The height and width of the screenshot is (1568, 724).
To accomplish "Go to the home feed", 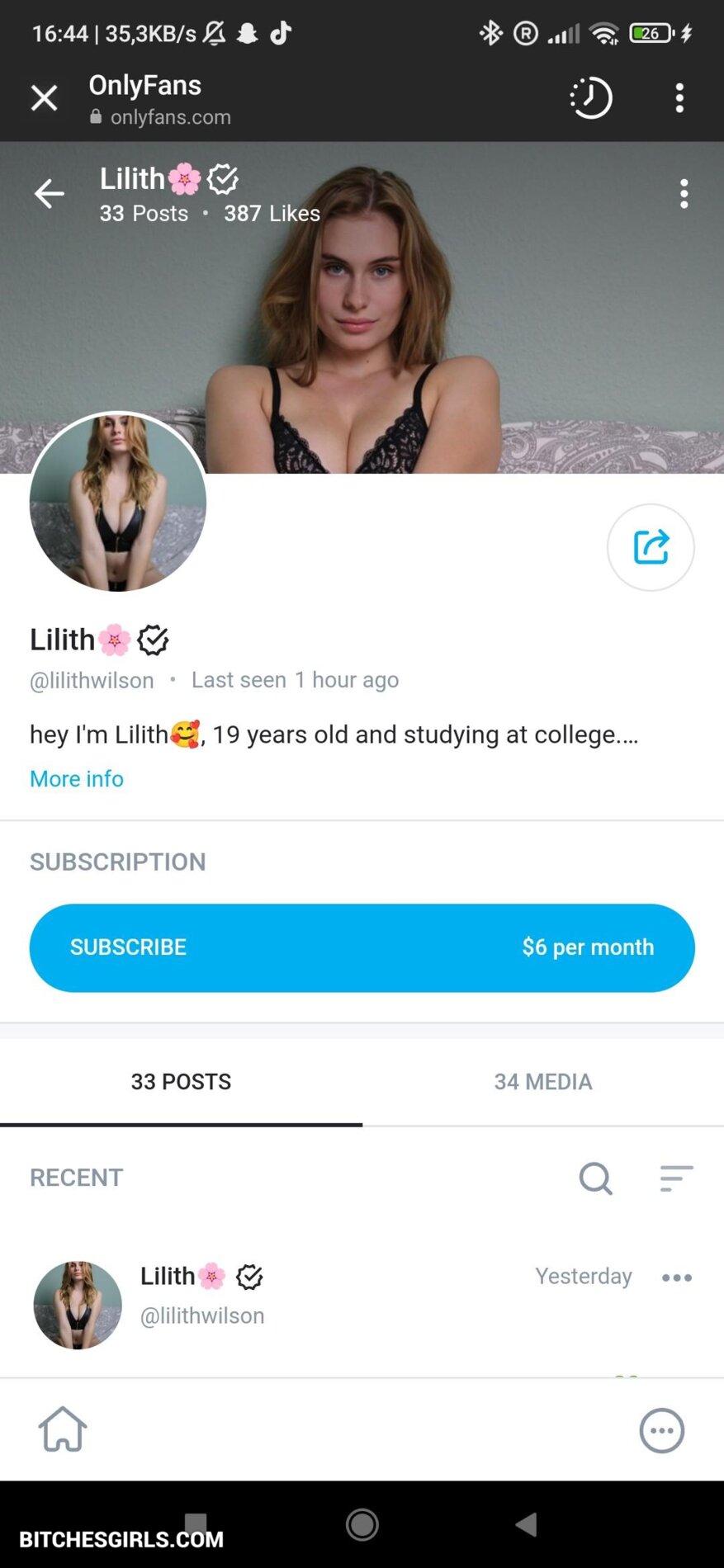I will click(x=63, y=1429).
